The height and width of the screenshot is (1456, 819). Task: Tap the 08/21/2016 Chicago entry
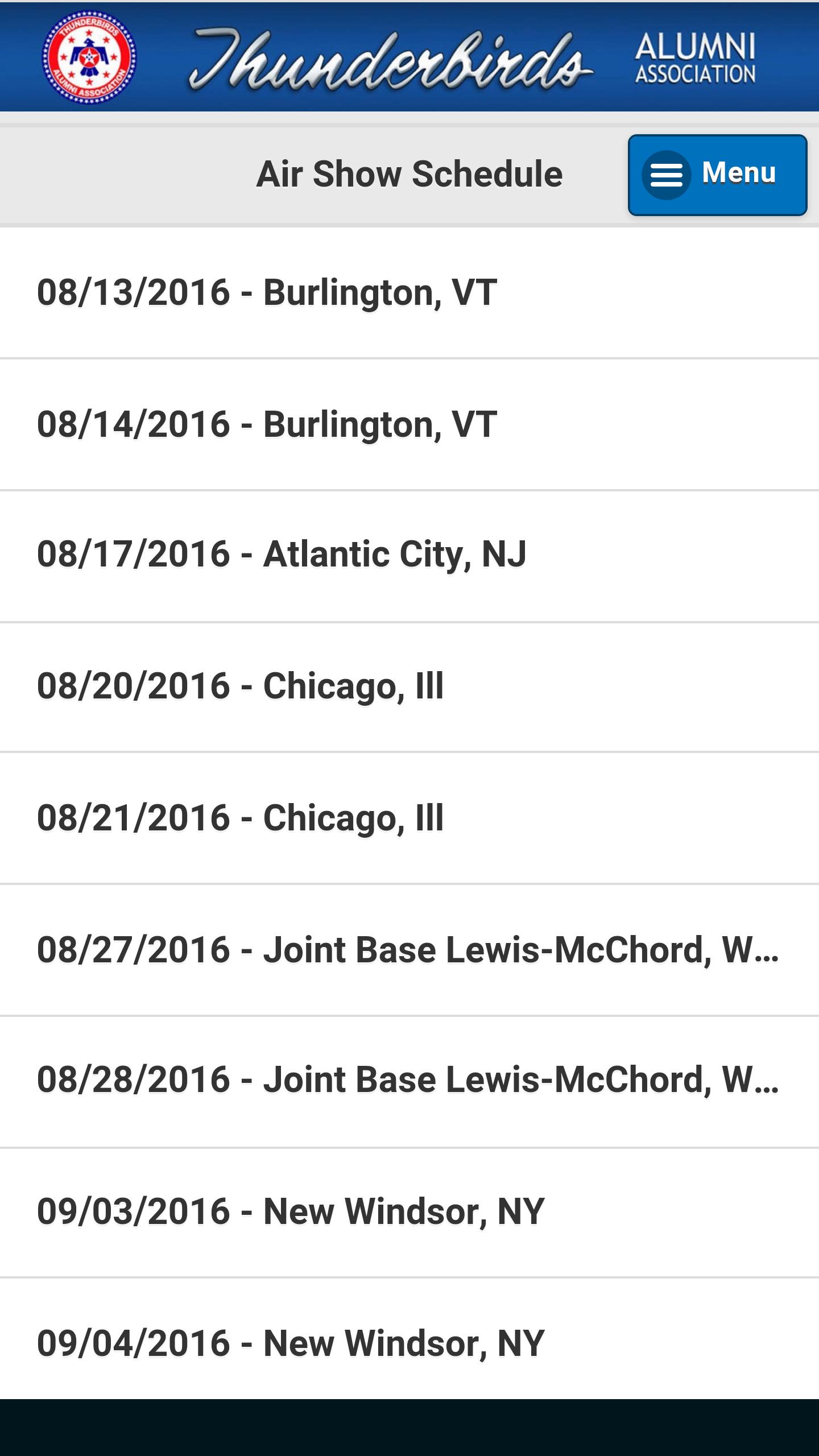tap(240, 818)
